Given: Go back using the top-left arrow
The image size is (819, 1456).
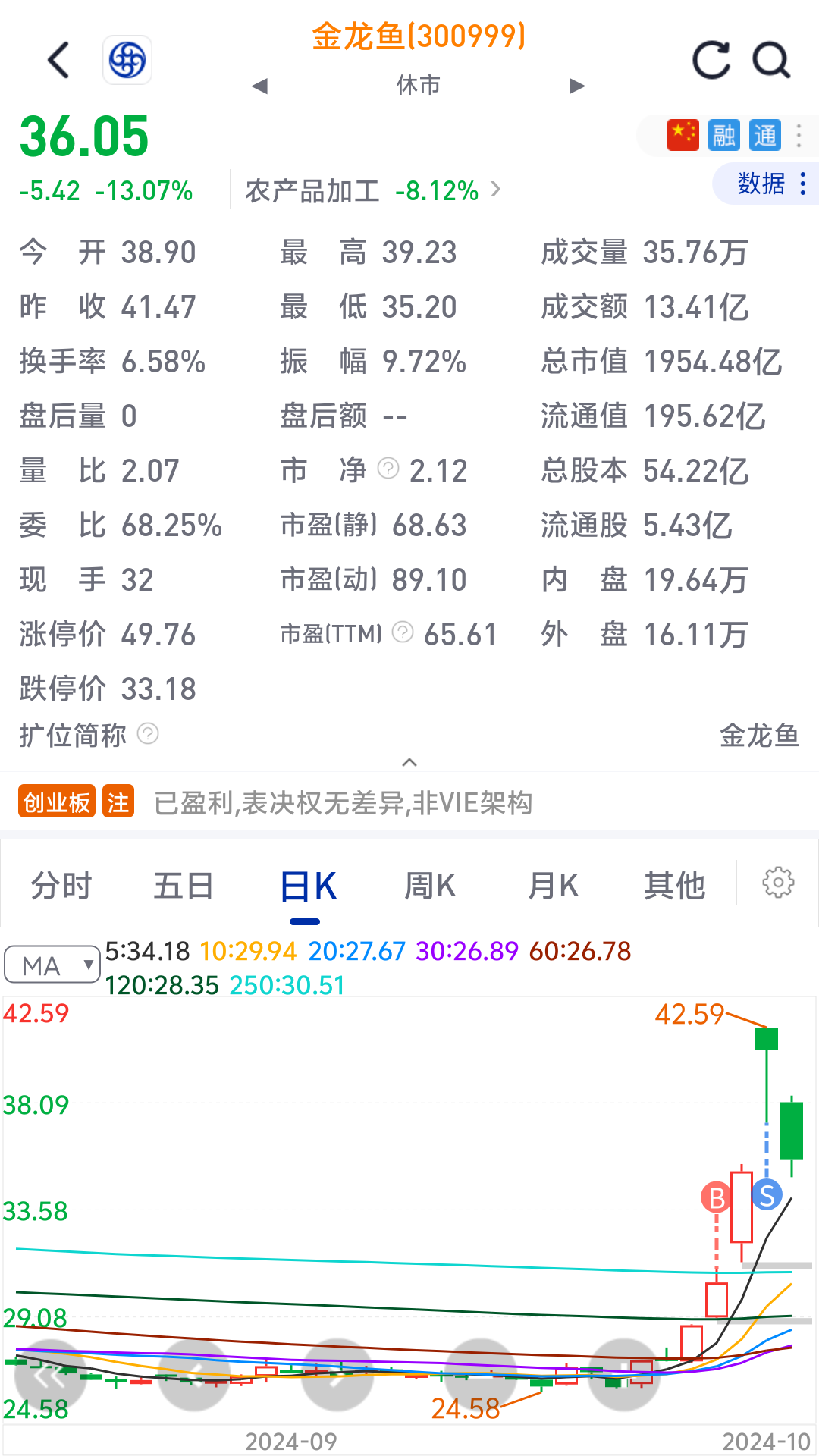Looking at the screenshot, I should click(58, 60).
